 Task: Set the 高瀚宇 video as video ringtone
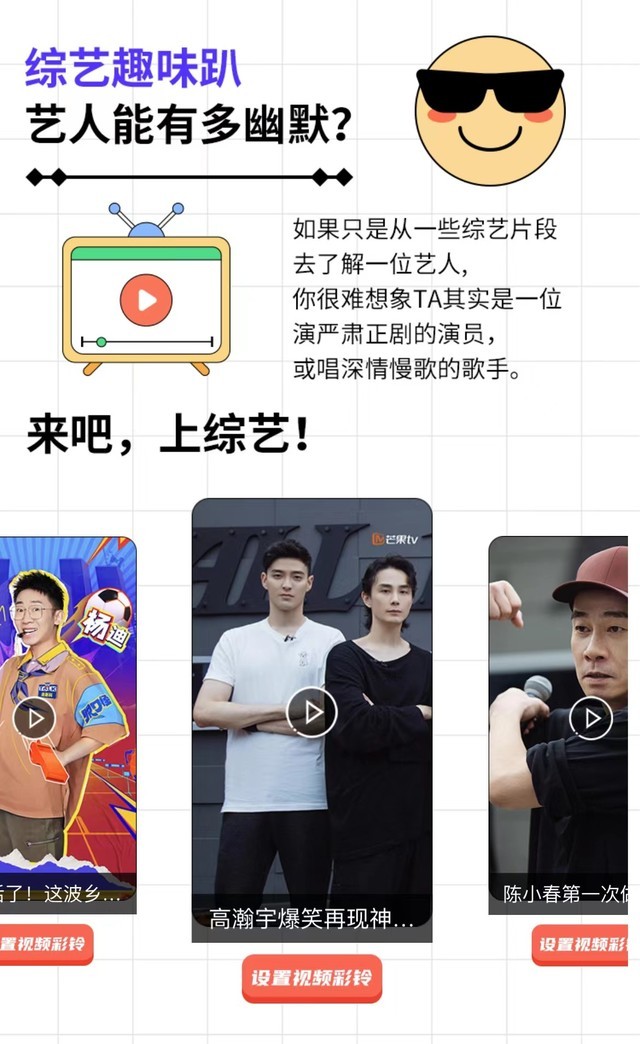(x=312, y=978)
